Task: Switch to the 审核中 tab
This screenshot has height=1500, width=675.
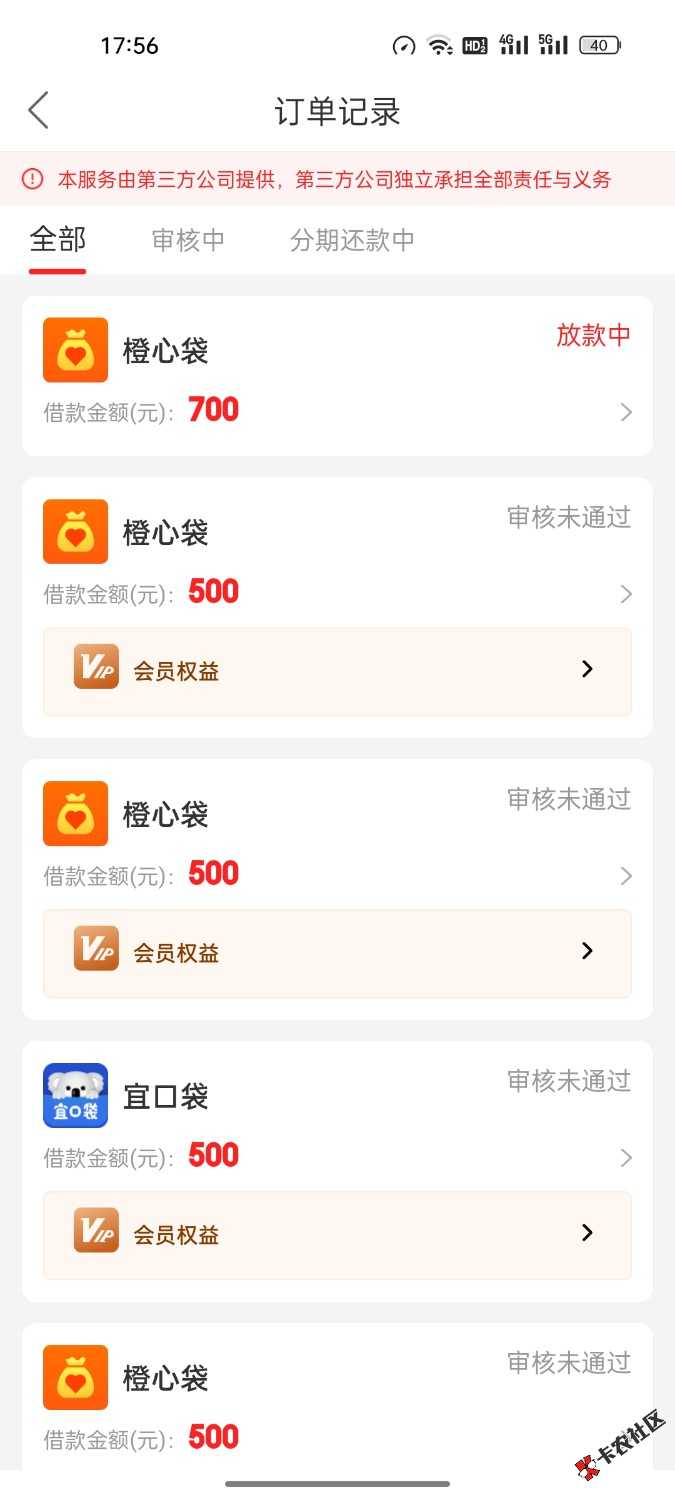Action: (188, 240)
